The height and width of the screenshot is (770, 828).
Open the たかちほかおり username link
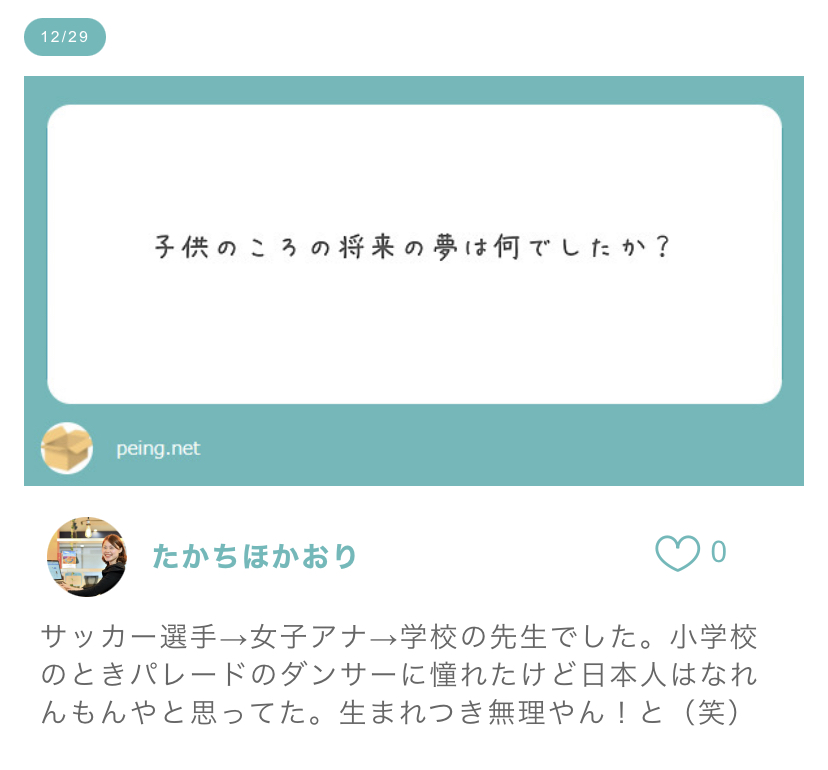coord(255,556)
